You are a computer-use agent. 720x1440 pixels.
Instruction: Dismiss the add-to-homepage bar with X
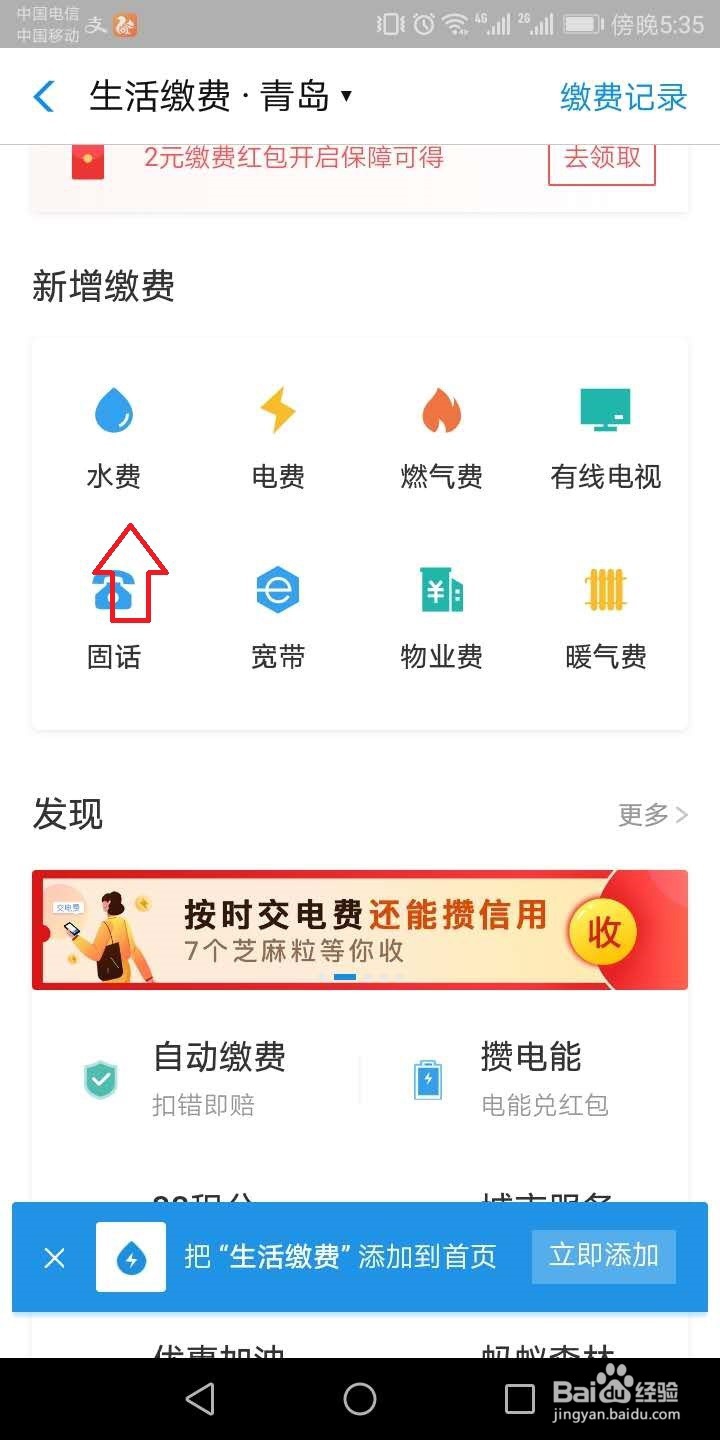click(x=54, y=1257)
